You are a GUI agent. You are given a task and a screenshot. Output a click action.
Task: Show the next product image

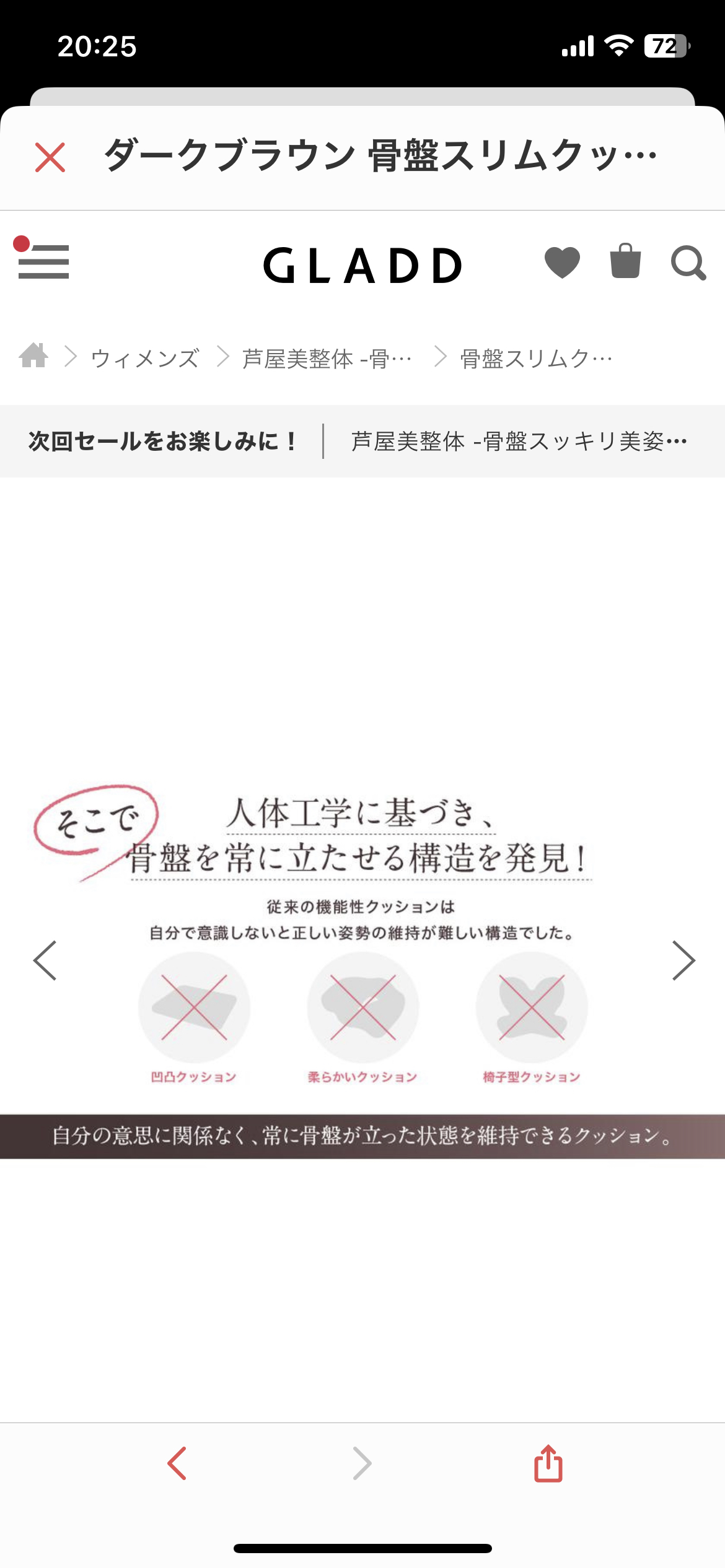[683, 960]
